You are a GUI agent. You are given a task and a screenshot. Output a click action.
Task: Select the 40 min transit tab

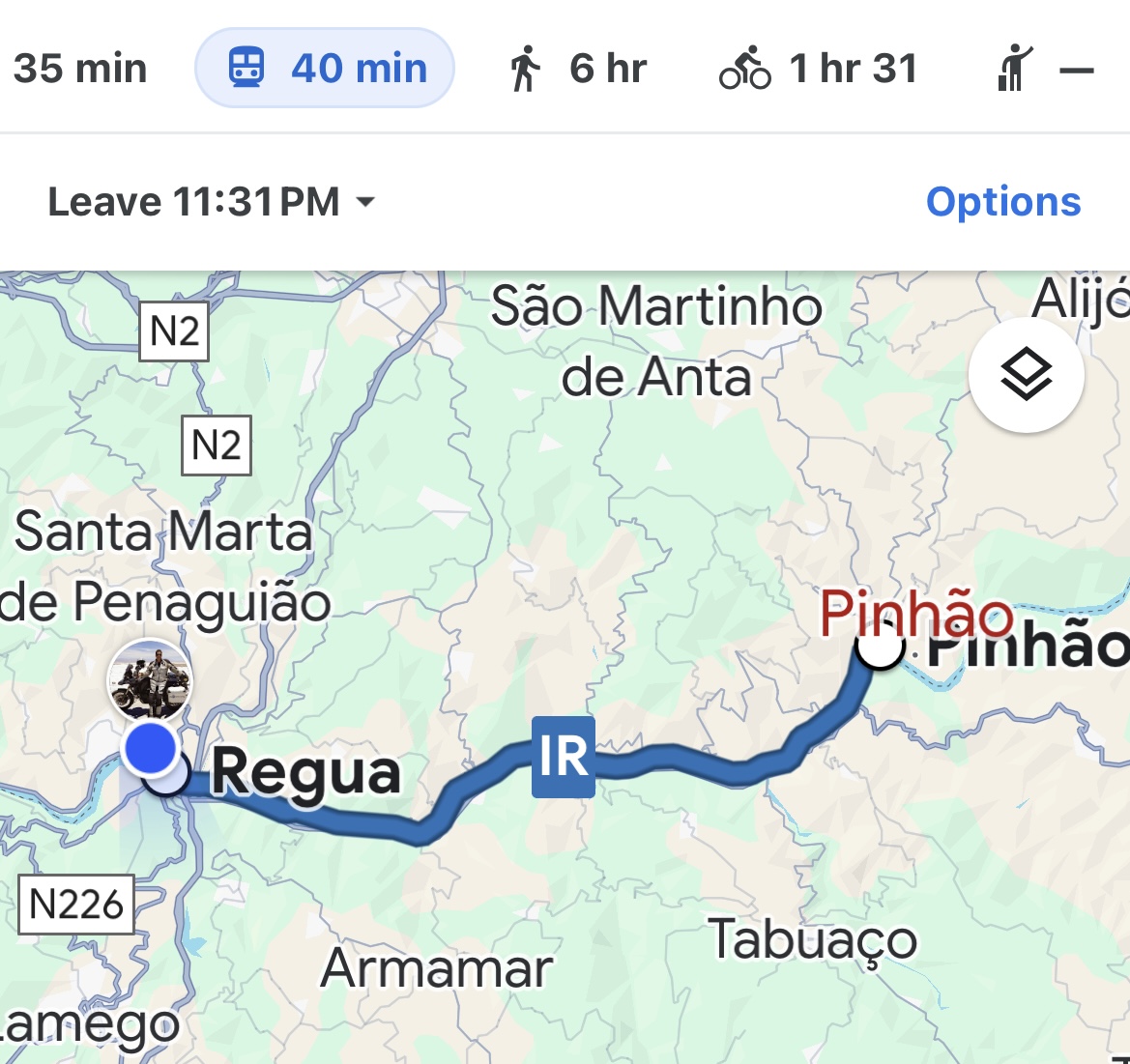pos(325,69)
